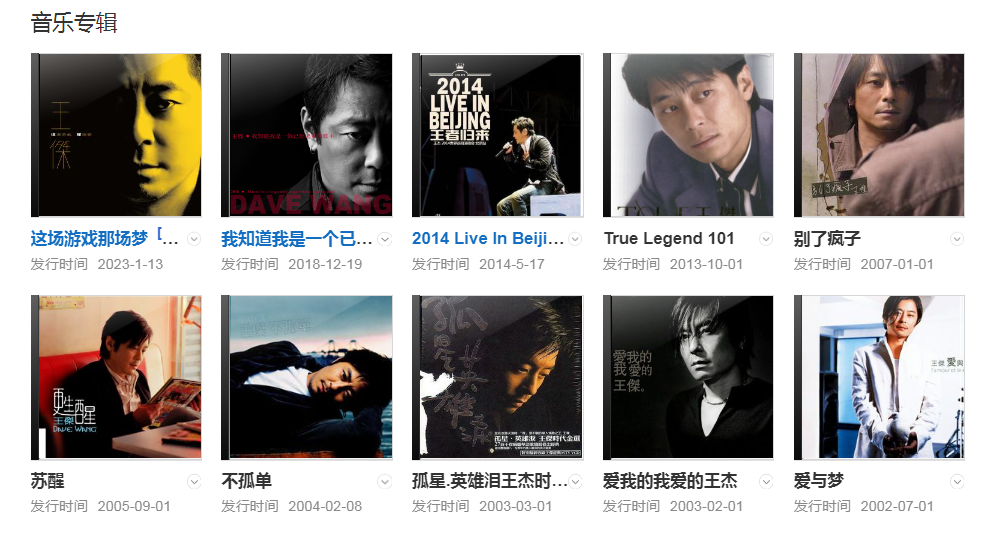The image size is (993, 537).
Task: Expand the arrow next to 孤星.英雄泪
Action: [x=576, y=481]
